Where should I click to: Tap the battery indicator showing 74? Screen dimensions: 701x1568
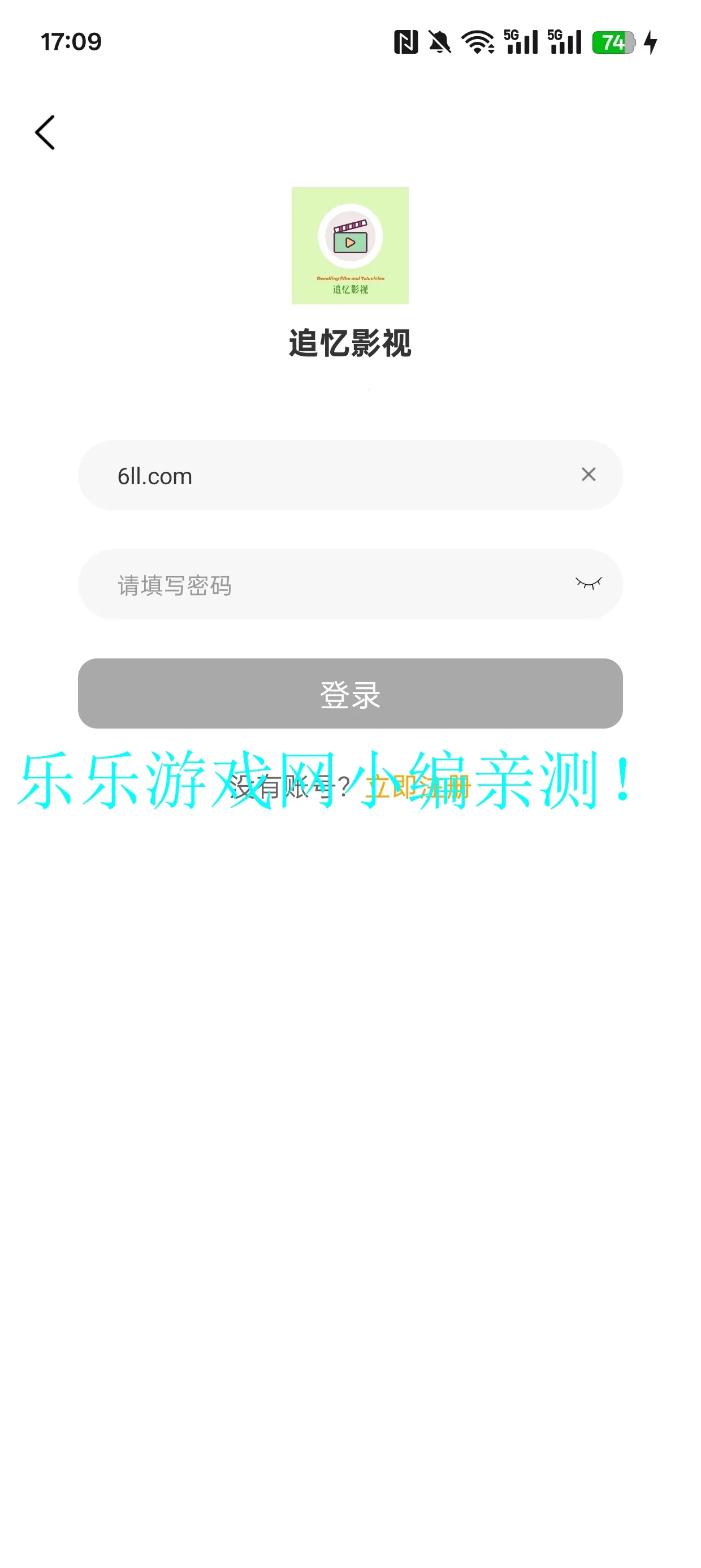[x=613, y=42]
